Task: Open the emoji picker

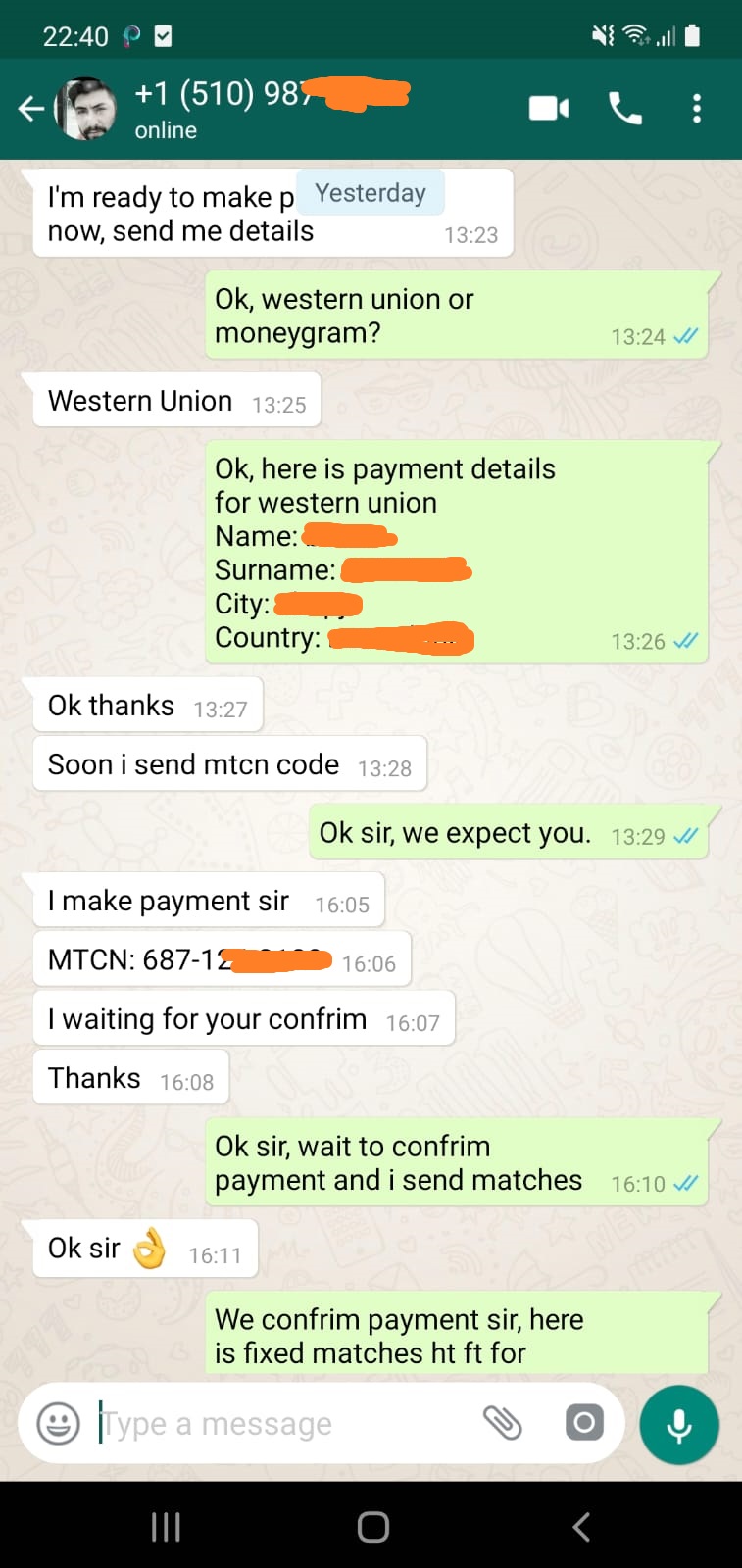Action: pyautogui.click(x=58, y=1423)
